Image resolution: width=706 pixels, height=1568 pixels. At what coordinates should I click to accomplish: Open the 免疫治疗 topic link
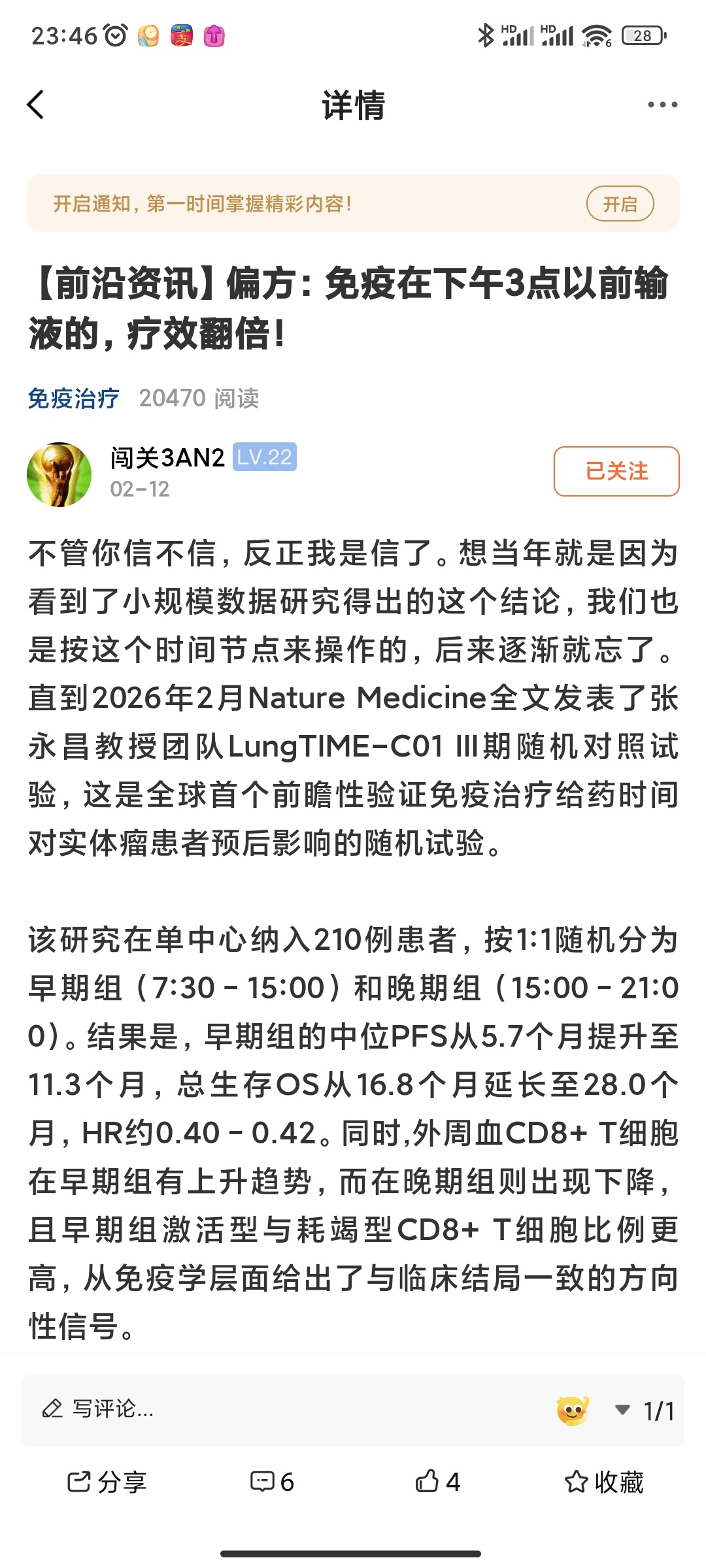click(x=73, y=398)
